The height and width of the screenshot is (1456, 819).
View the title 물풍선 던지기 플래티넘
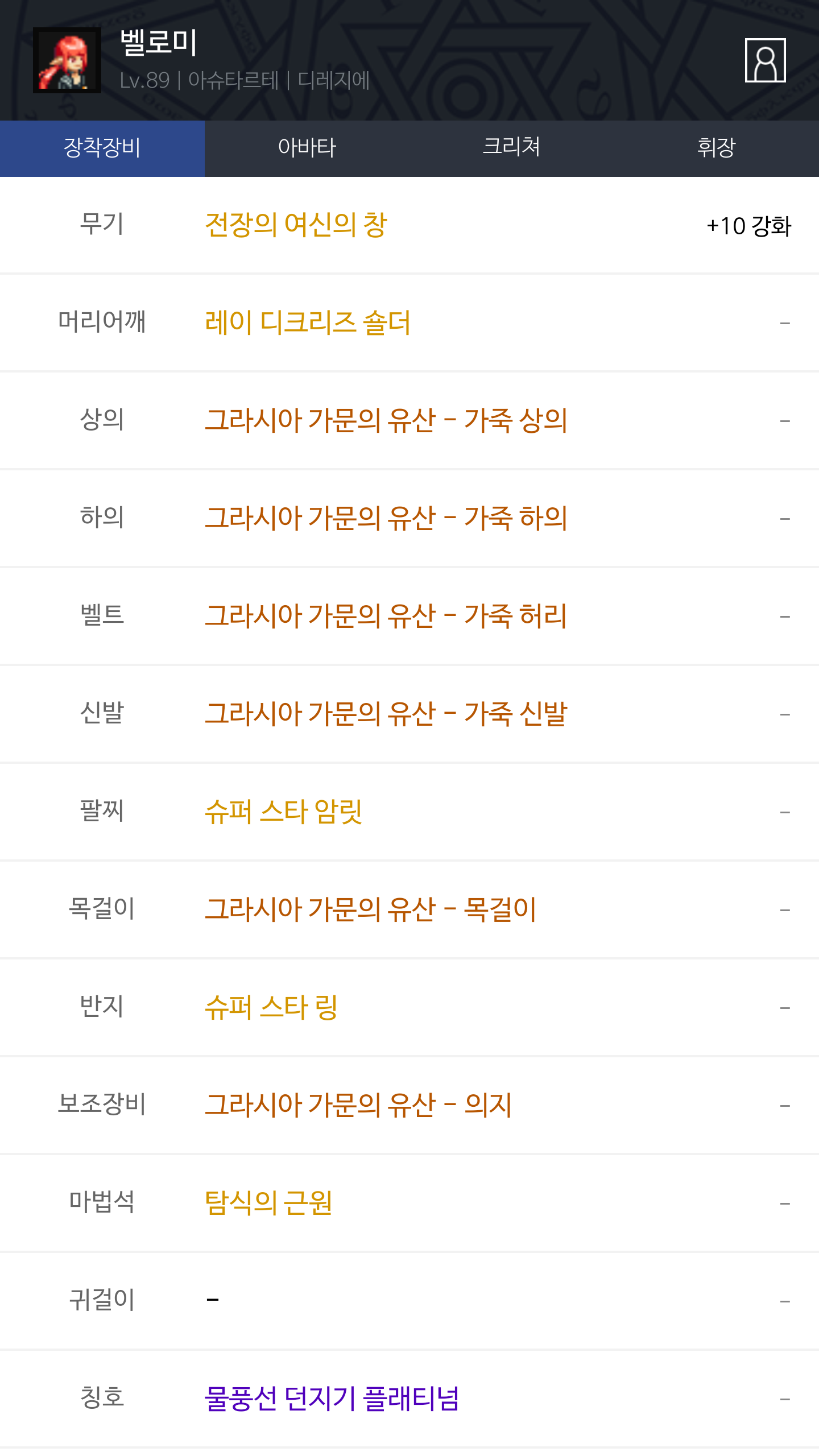(331, 1399)
